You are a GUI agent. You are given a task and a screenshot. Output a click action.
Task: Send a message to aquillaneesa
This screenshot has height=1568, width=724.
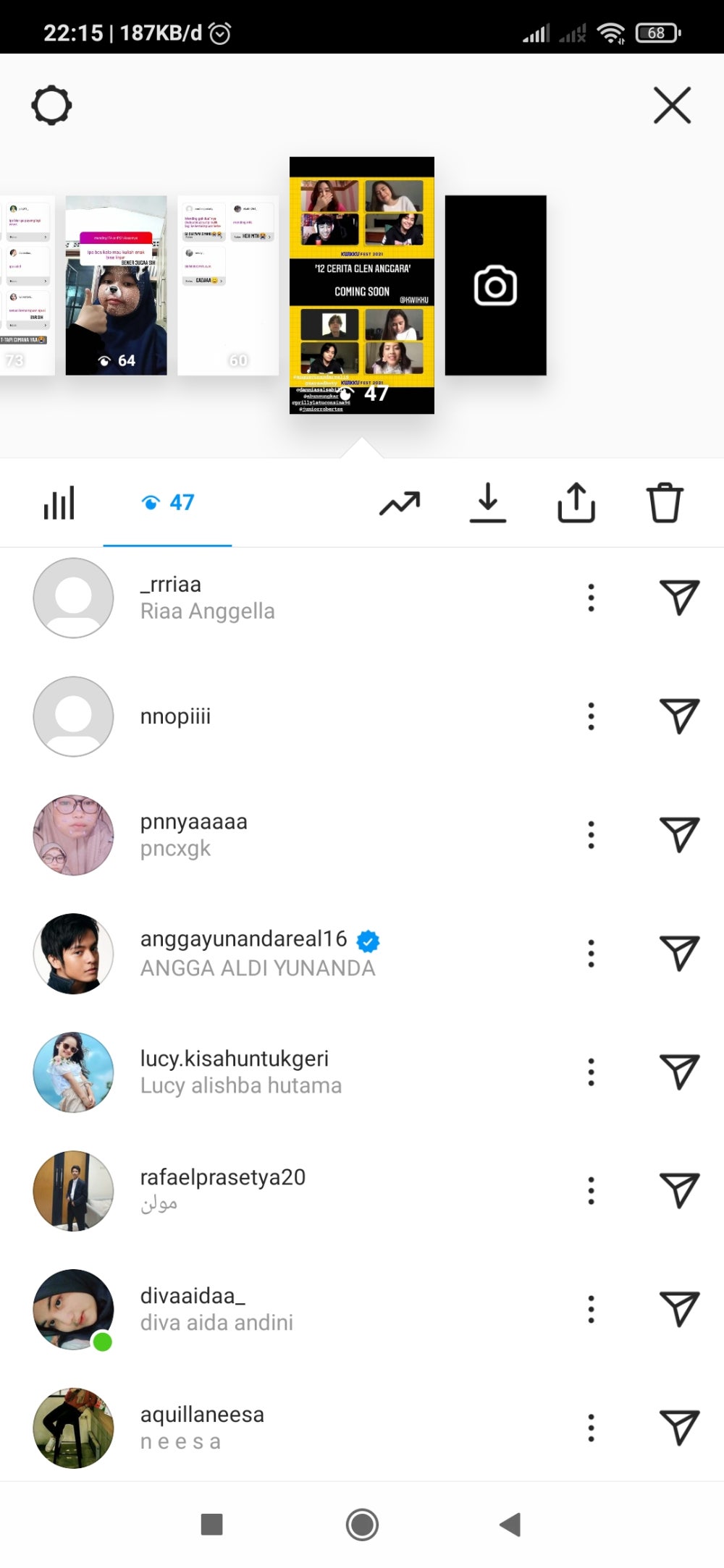click(679, 1428)
